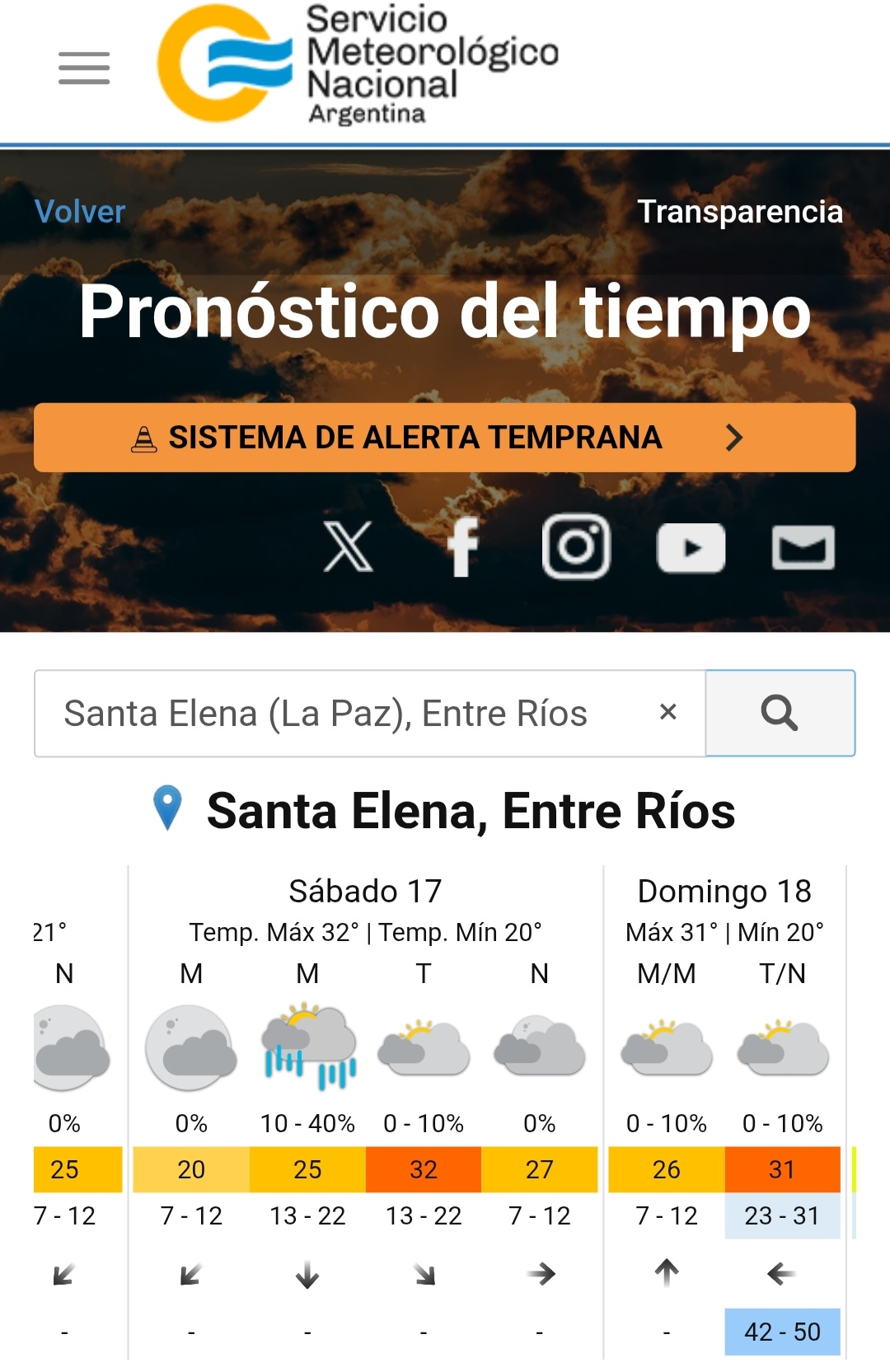Clear the Santa Elena search text
The image size is (890, 1372).
pos(668,712)
